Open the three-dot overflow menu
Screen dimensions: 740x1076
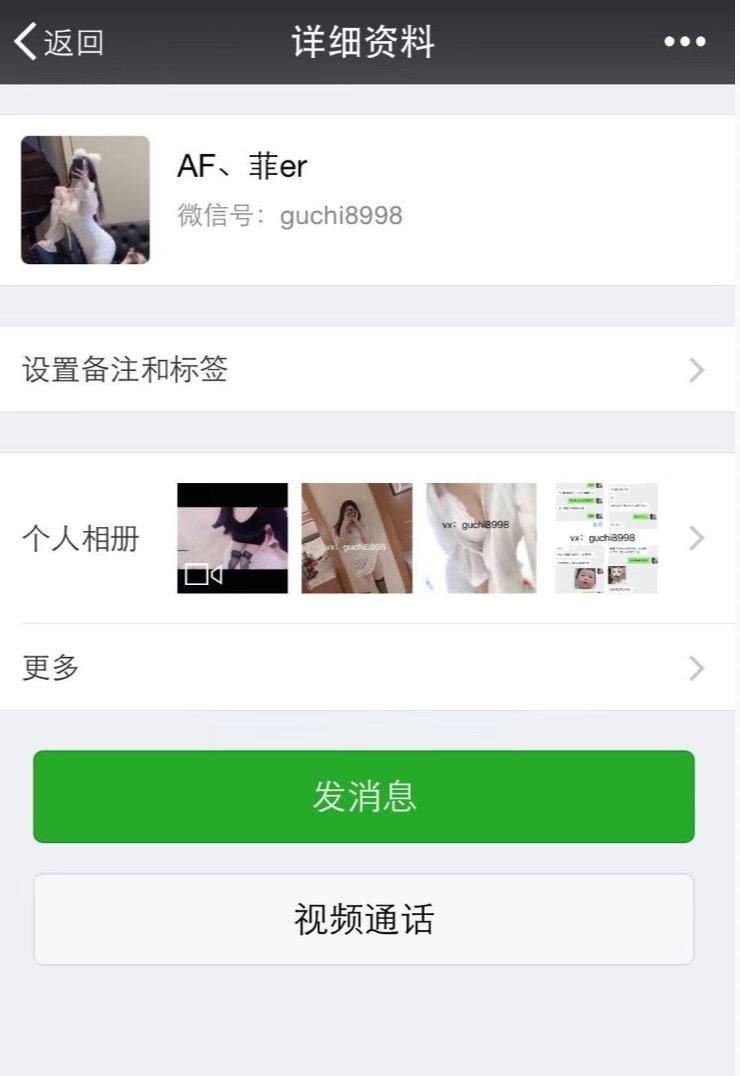click(685, 42)
